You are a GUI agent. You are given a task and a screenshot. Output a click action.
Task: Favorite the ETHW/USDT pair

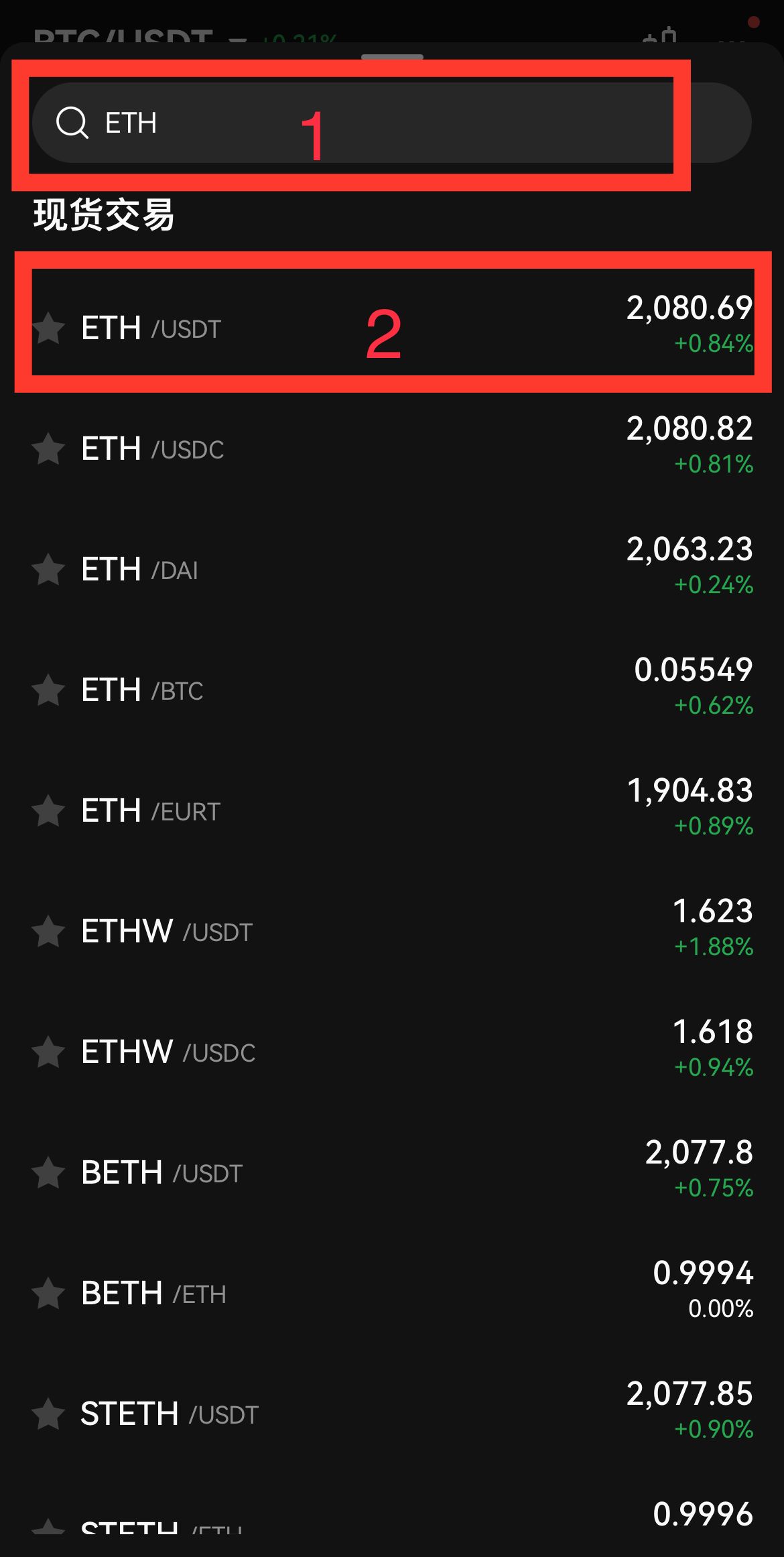pyautogui.click(x=48, y=932)
